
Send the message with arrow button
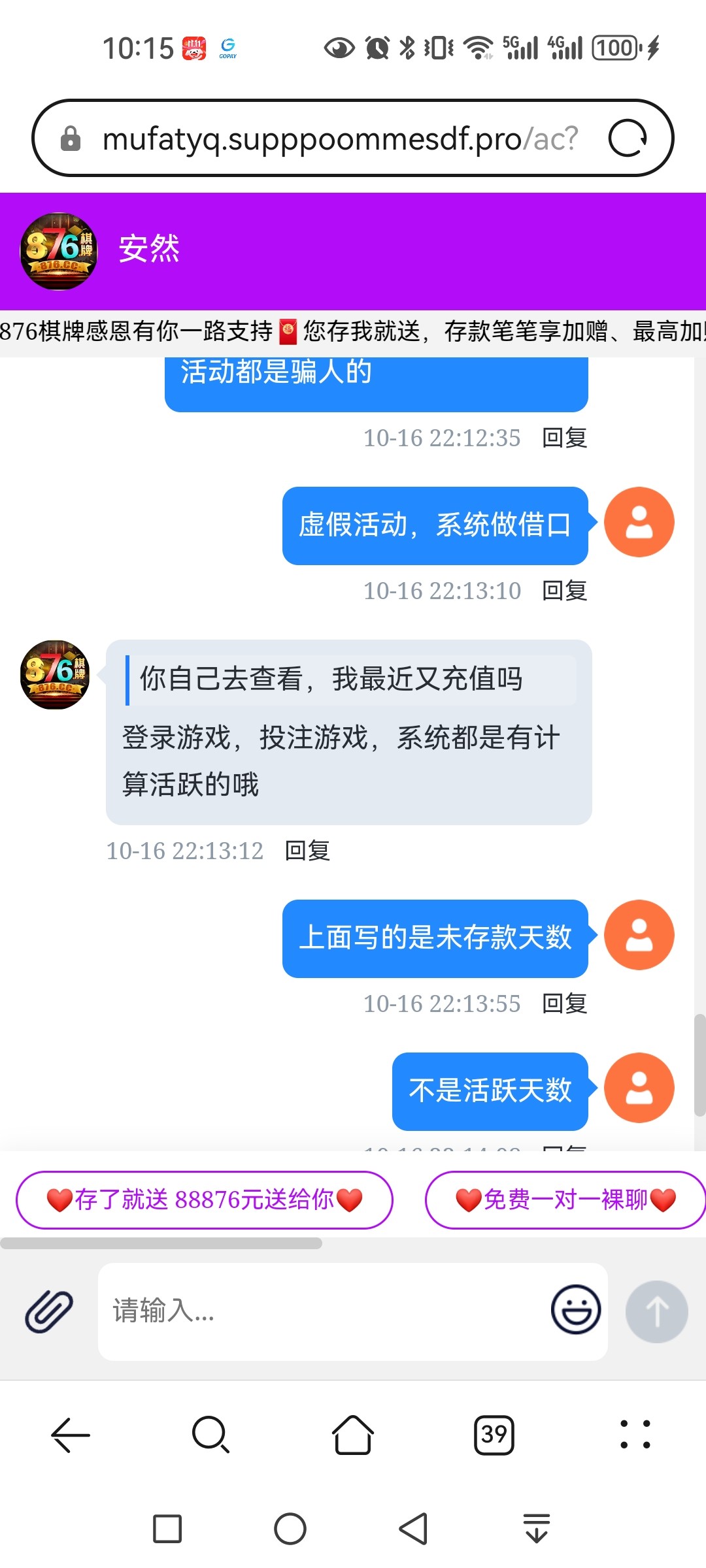point(656,1311)
